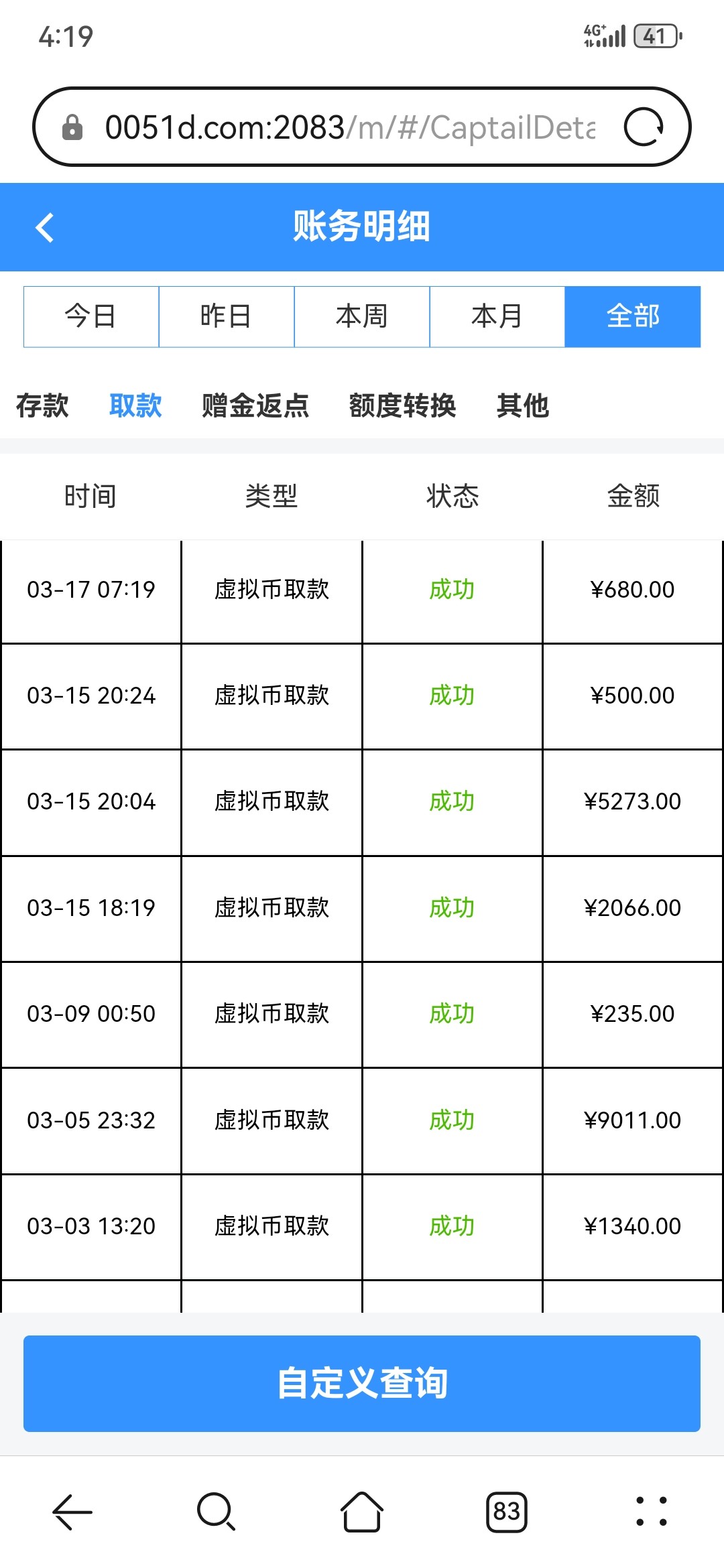Open the 83 tabs switcher
Screen dimensions: 724x1568
[507, 1512]
